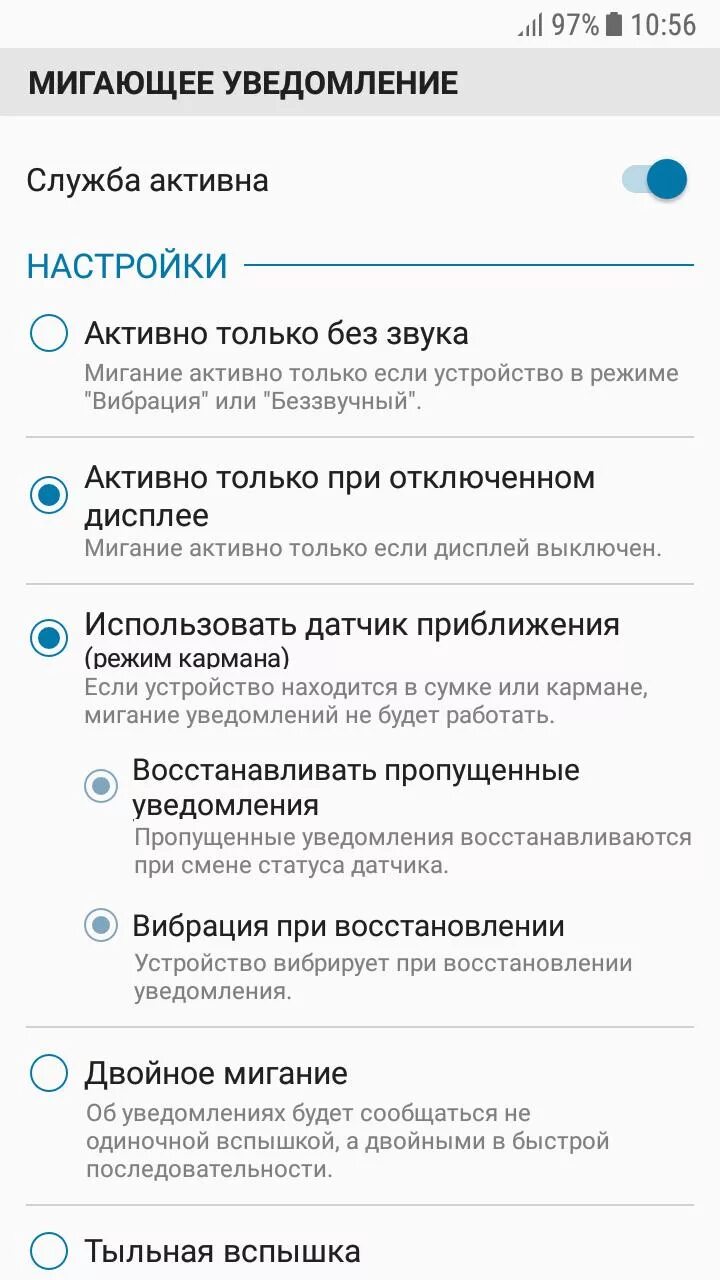Turn off the Служба активна switch
The height and width of the screenshot is (1280, 720).
(655, 180)
